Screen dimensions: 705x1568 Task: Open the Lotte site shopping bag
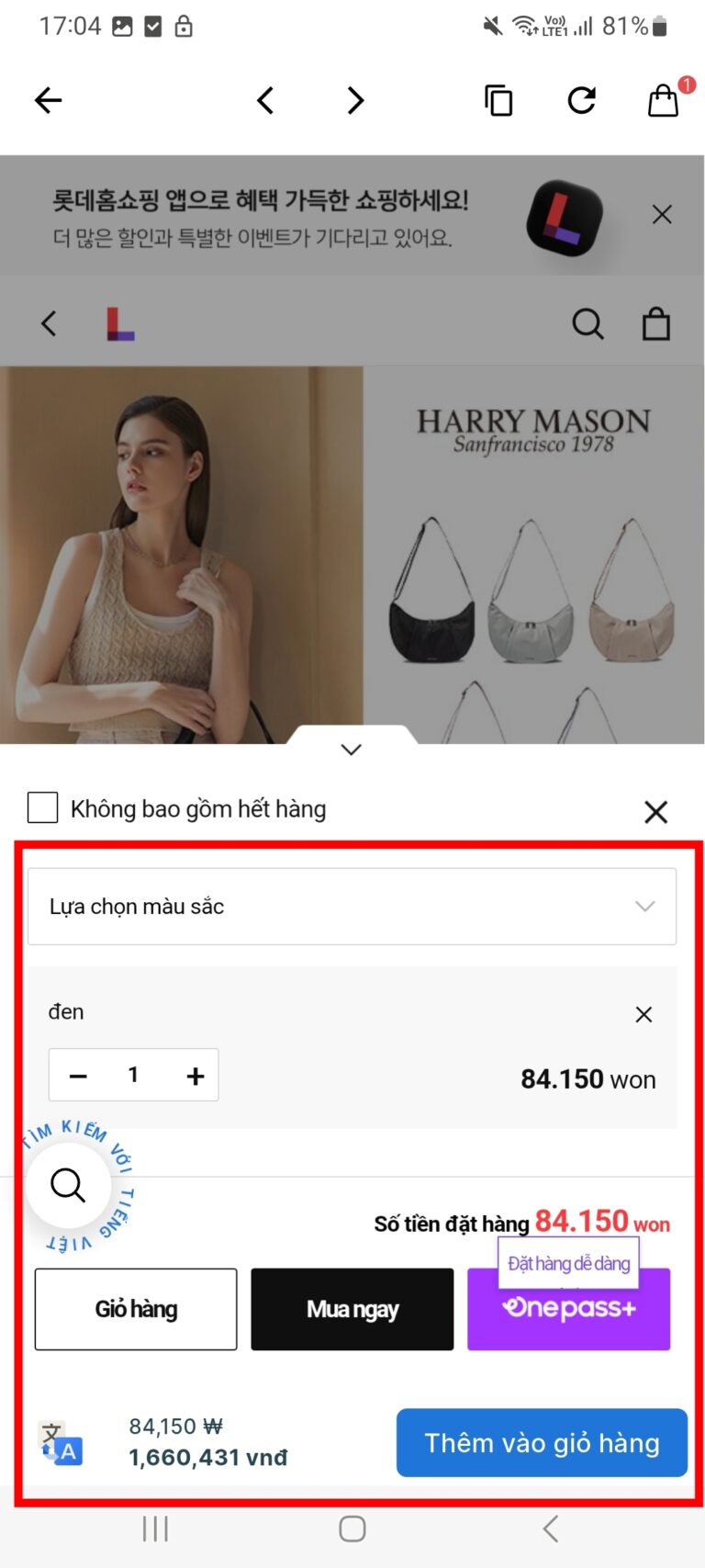coord(655,324)
